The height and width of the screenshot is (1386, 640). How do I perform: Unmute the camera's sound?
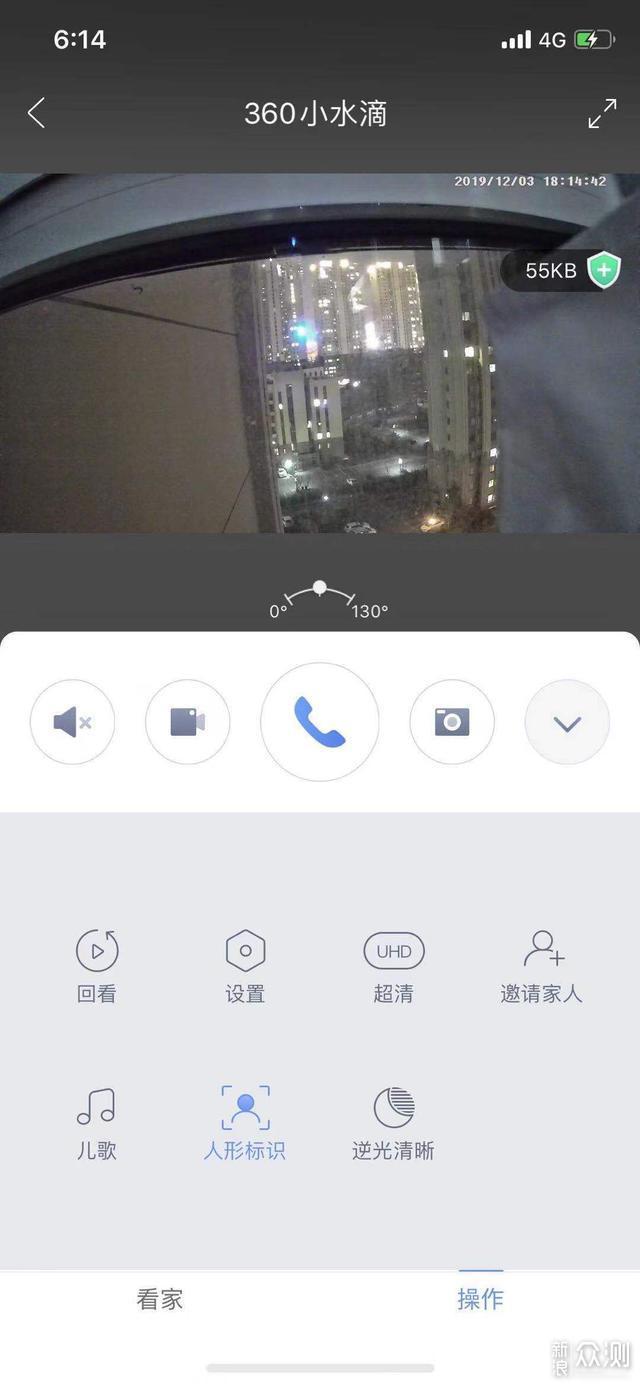click(x=72, y=722)
